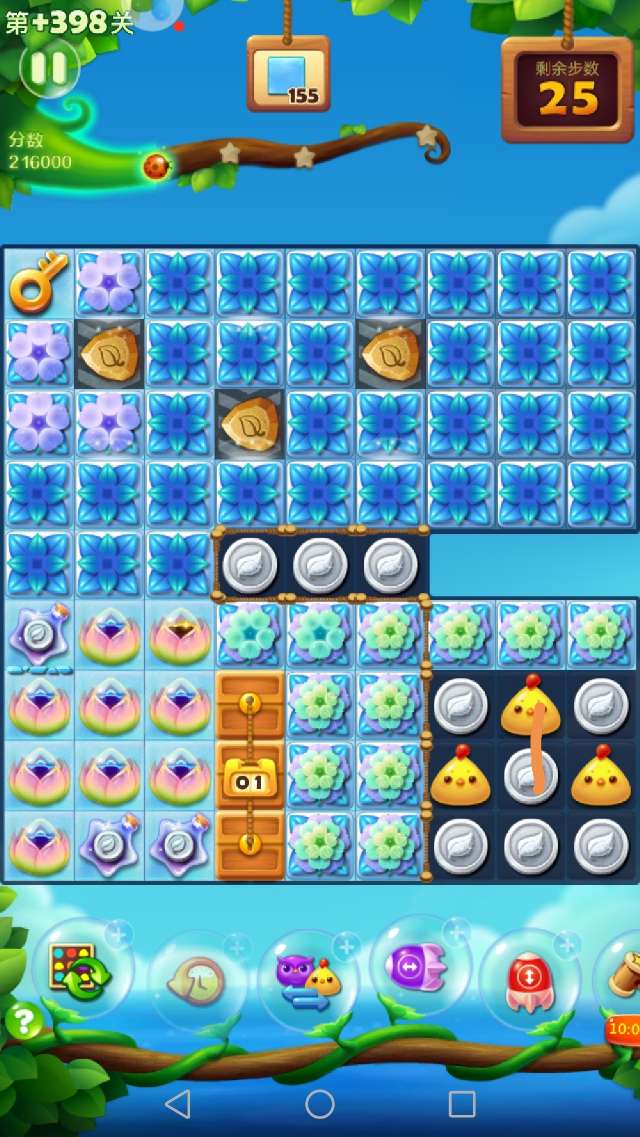Tap the locked chest showing 01
The width and height of the screenshot is (640, 1137).
click(249, 776)
